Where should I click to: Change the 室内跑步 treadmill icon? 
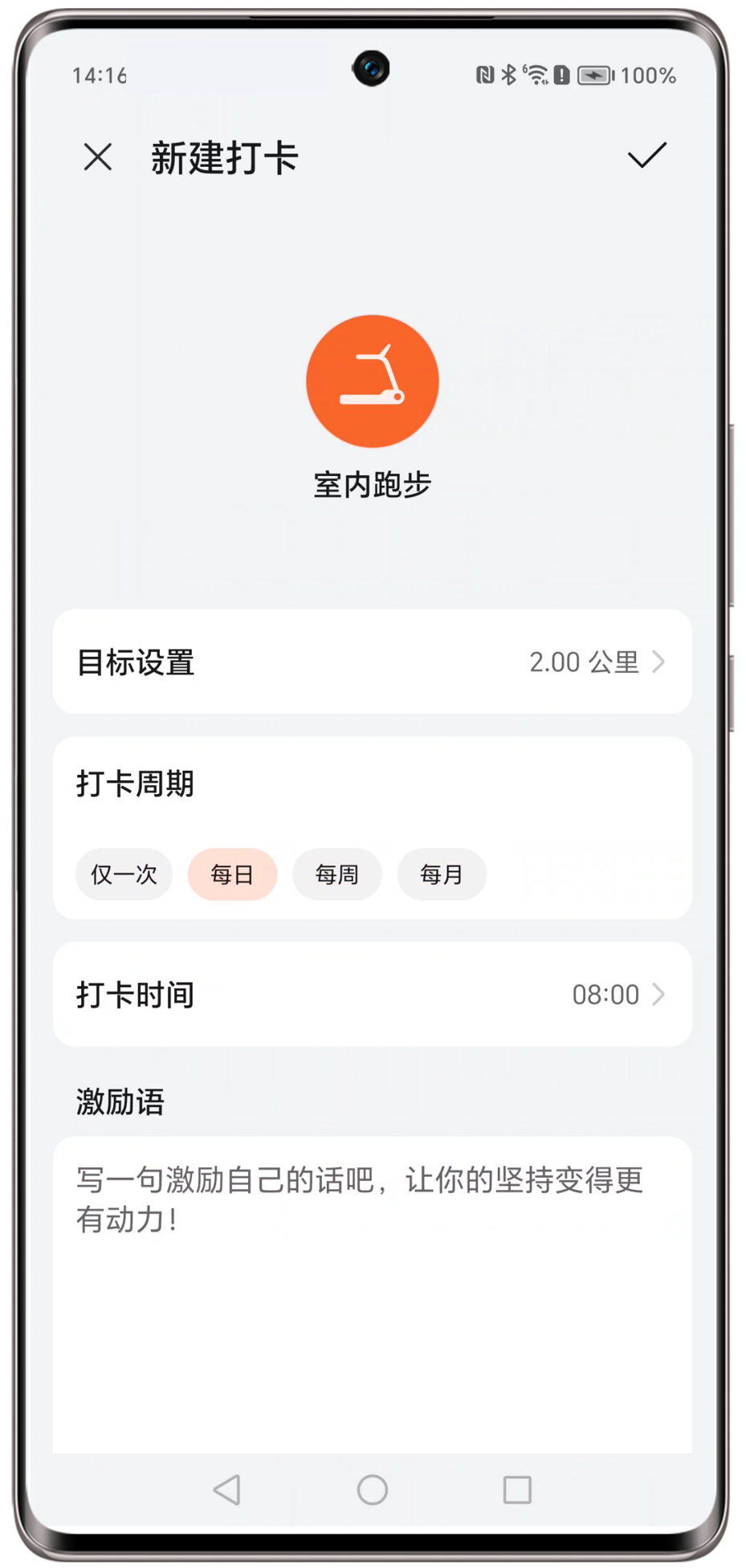373,381
